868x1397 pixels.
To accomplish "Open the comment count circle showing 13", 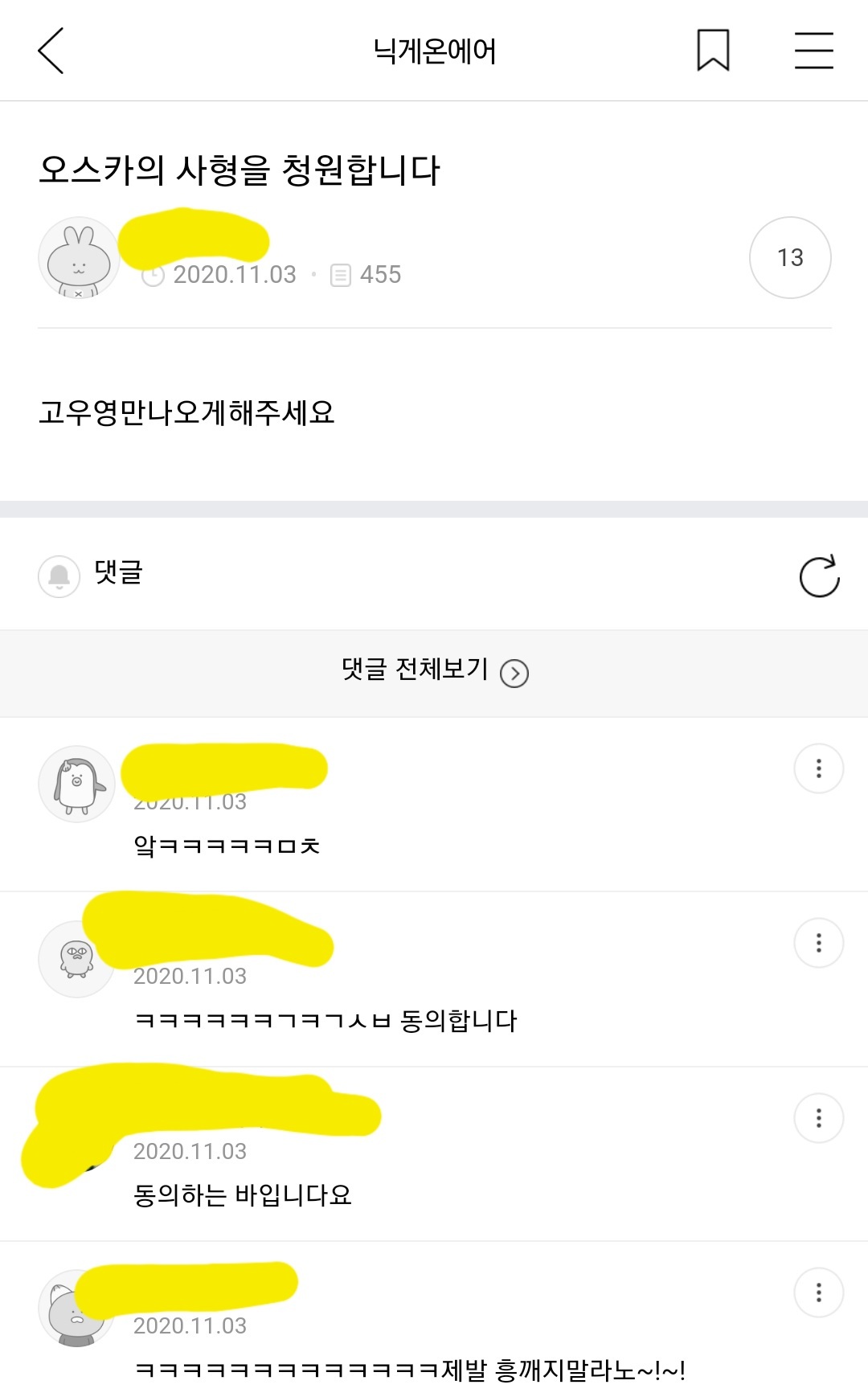I will (x=791, y=259).
